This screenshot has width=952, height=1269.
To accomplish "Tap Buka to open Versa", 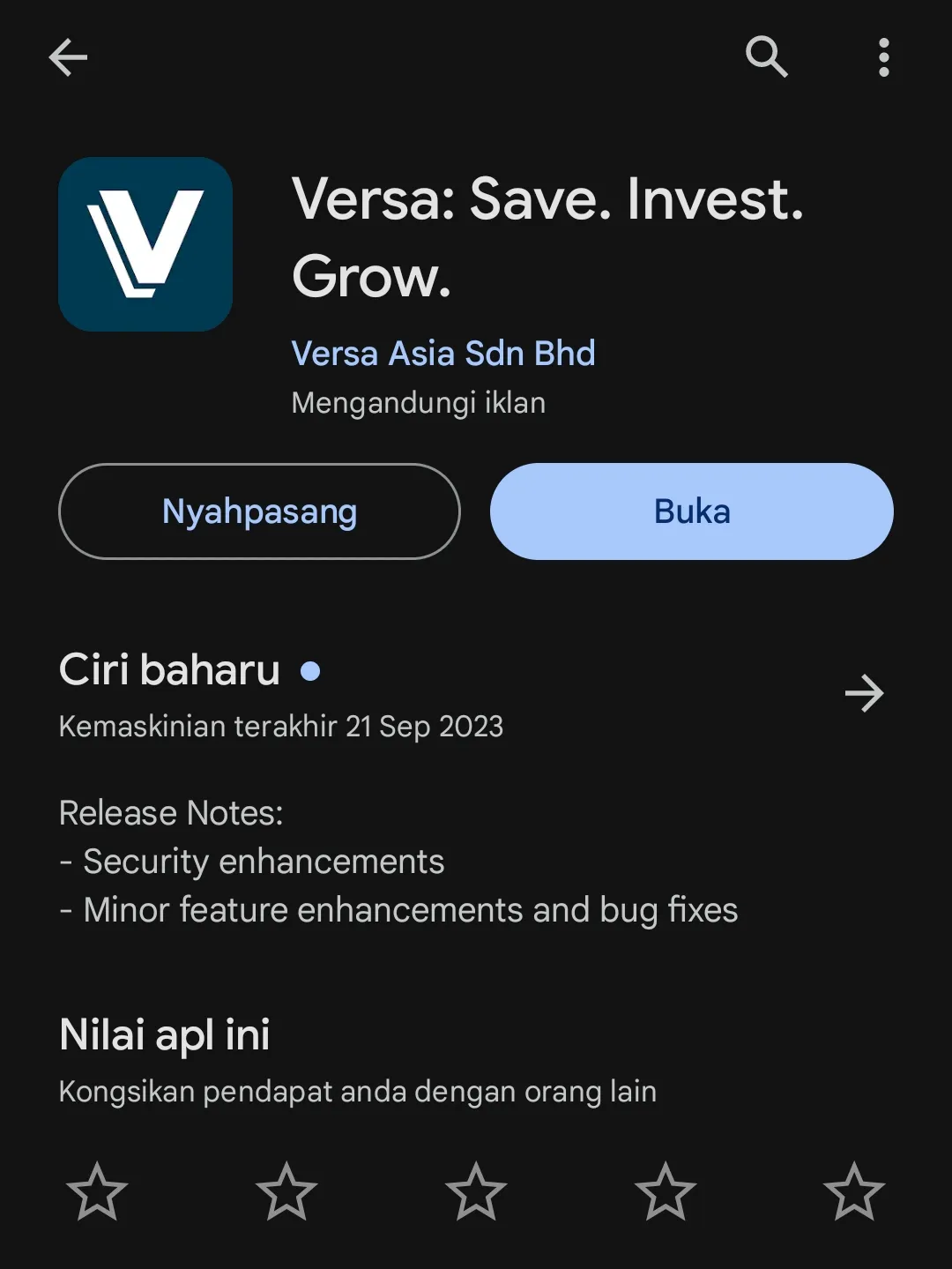I will (691, 511).
